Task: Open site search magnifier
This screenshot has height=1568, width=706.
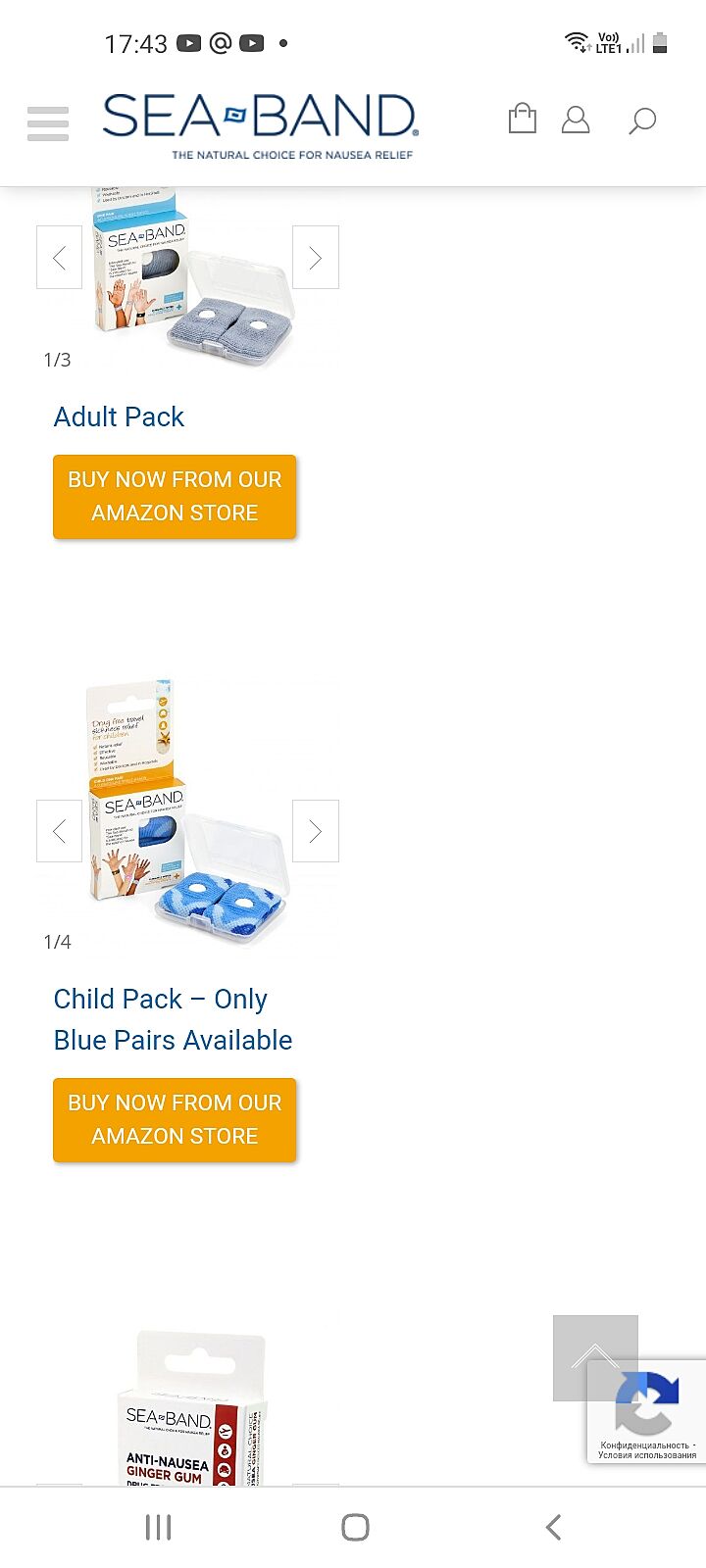Action: click(642, 121)
